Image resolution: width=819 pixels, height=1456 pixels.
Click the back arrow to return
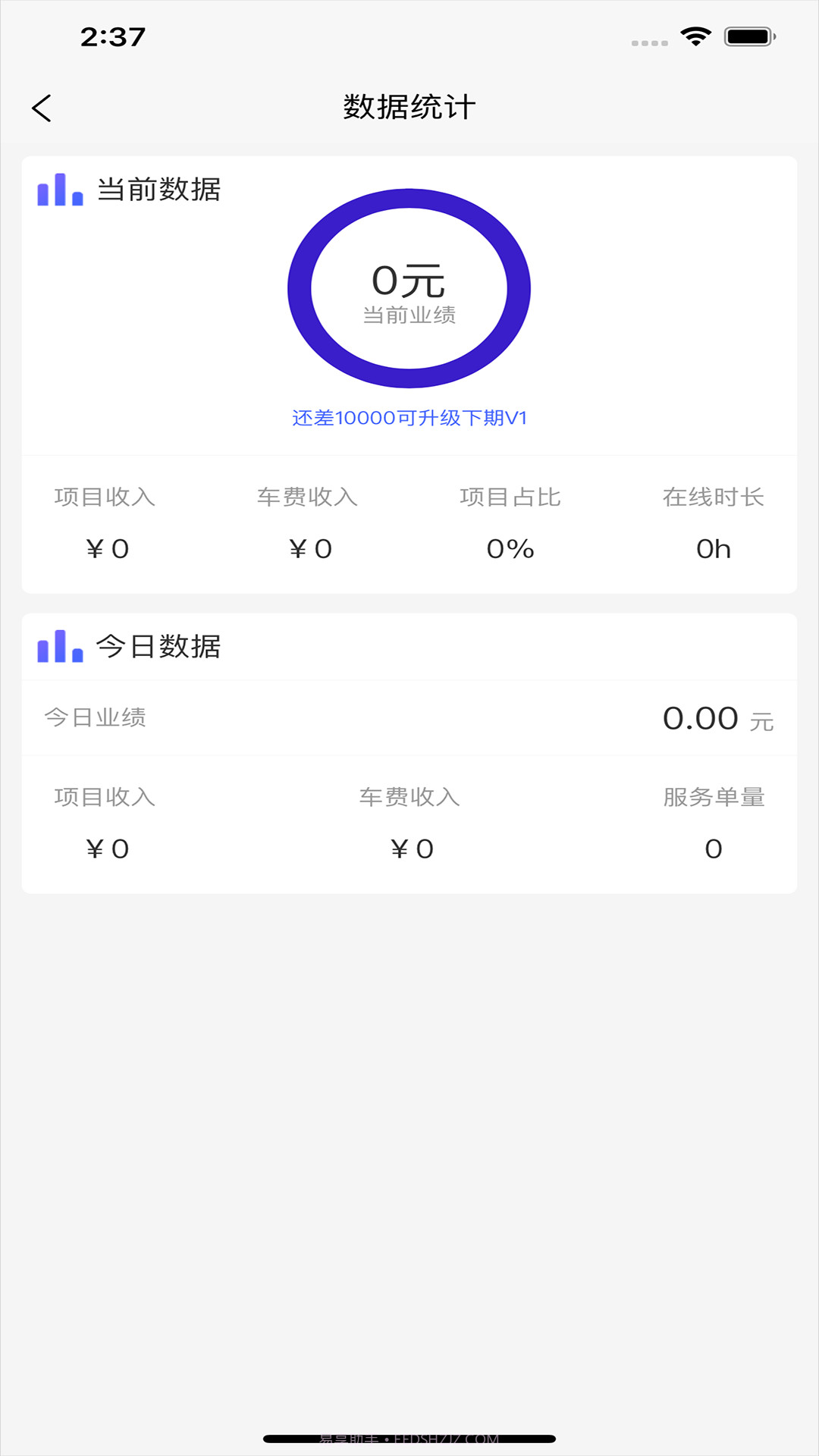43,108
